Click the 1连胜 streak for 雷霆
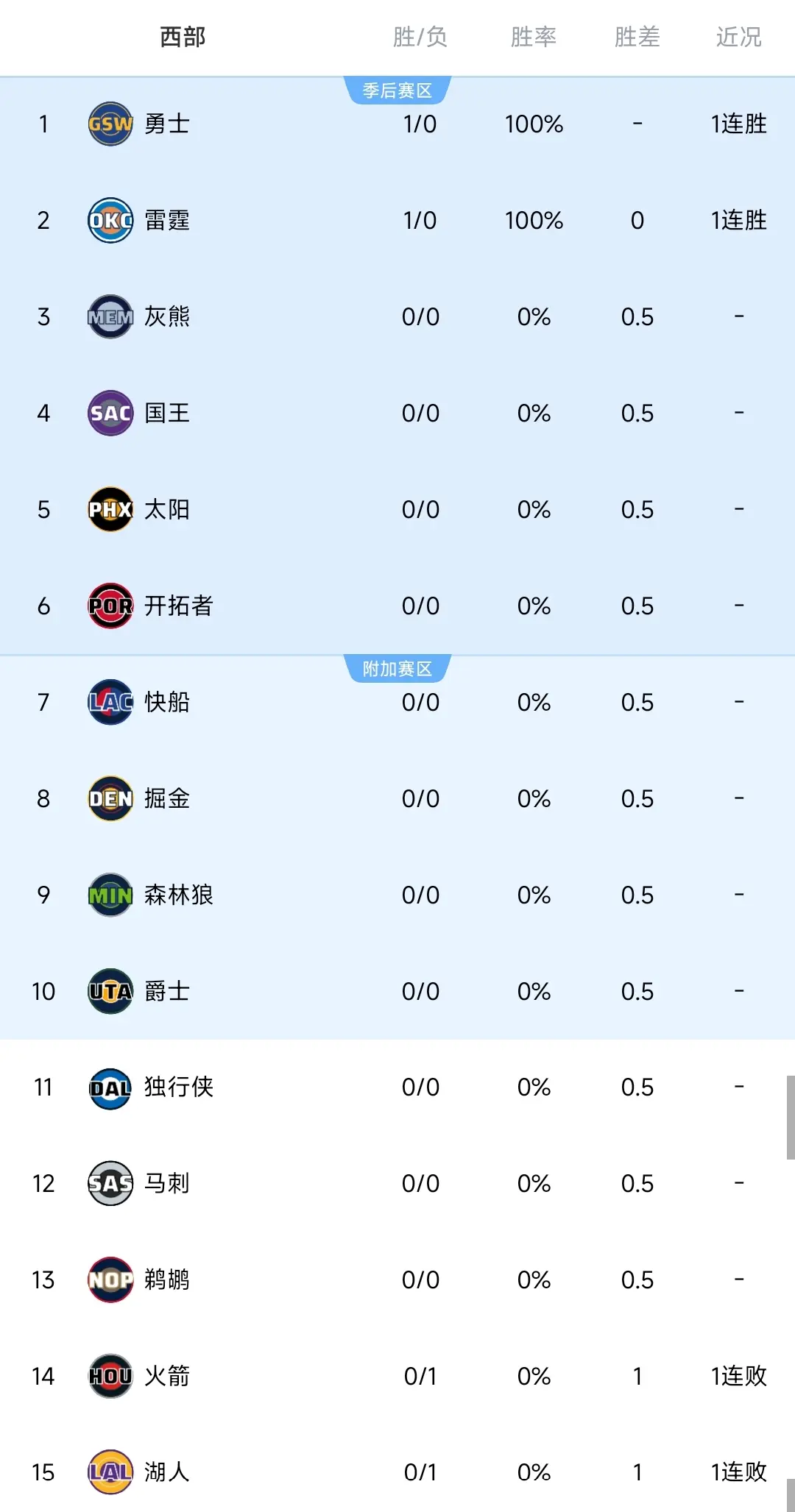Screen dimensions: 795x1512 [x=738, y=220]
